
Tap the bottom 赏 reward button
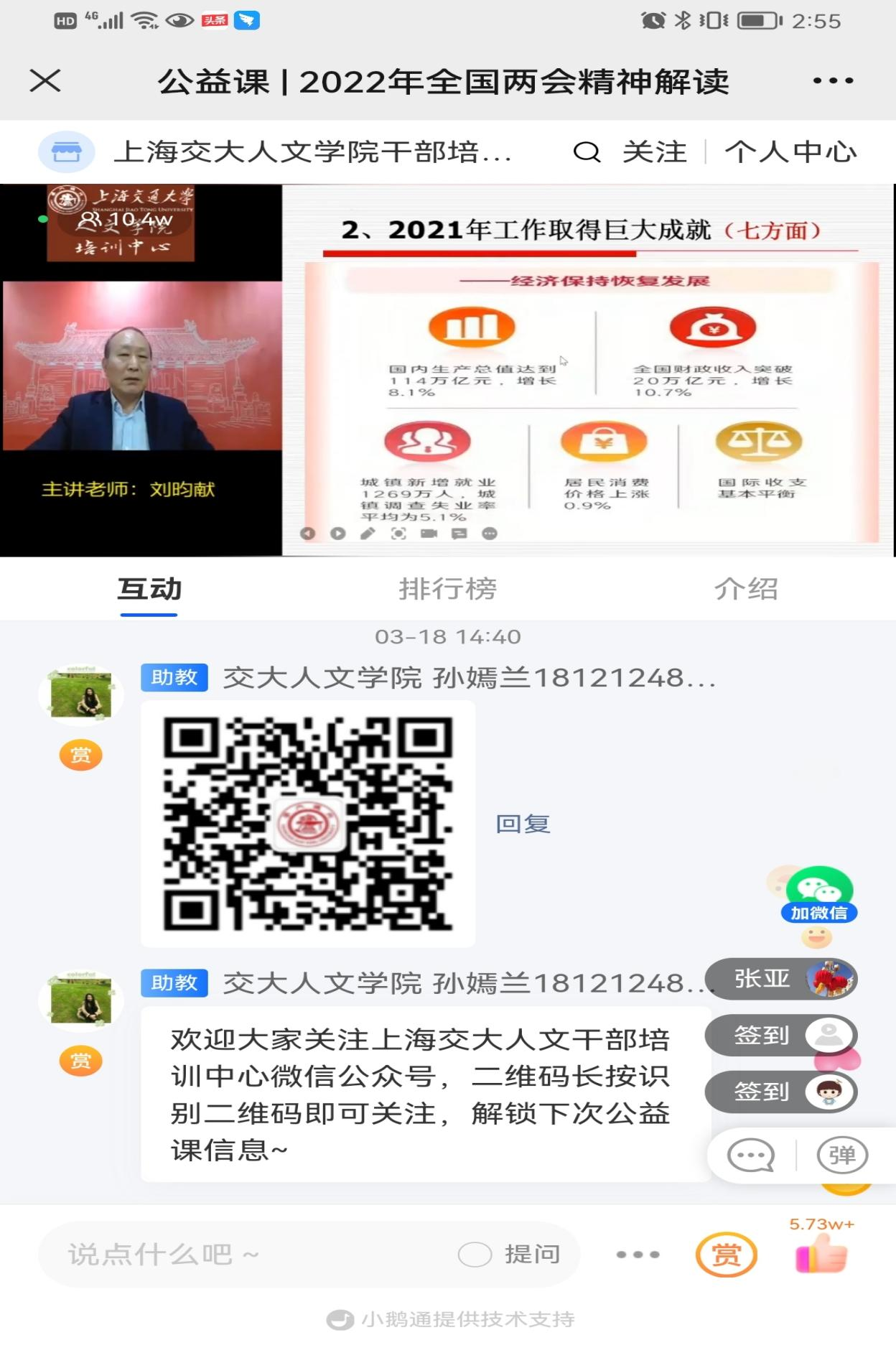726,1255
